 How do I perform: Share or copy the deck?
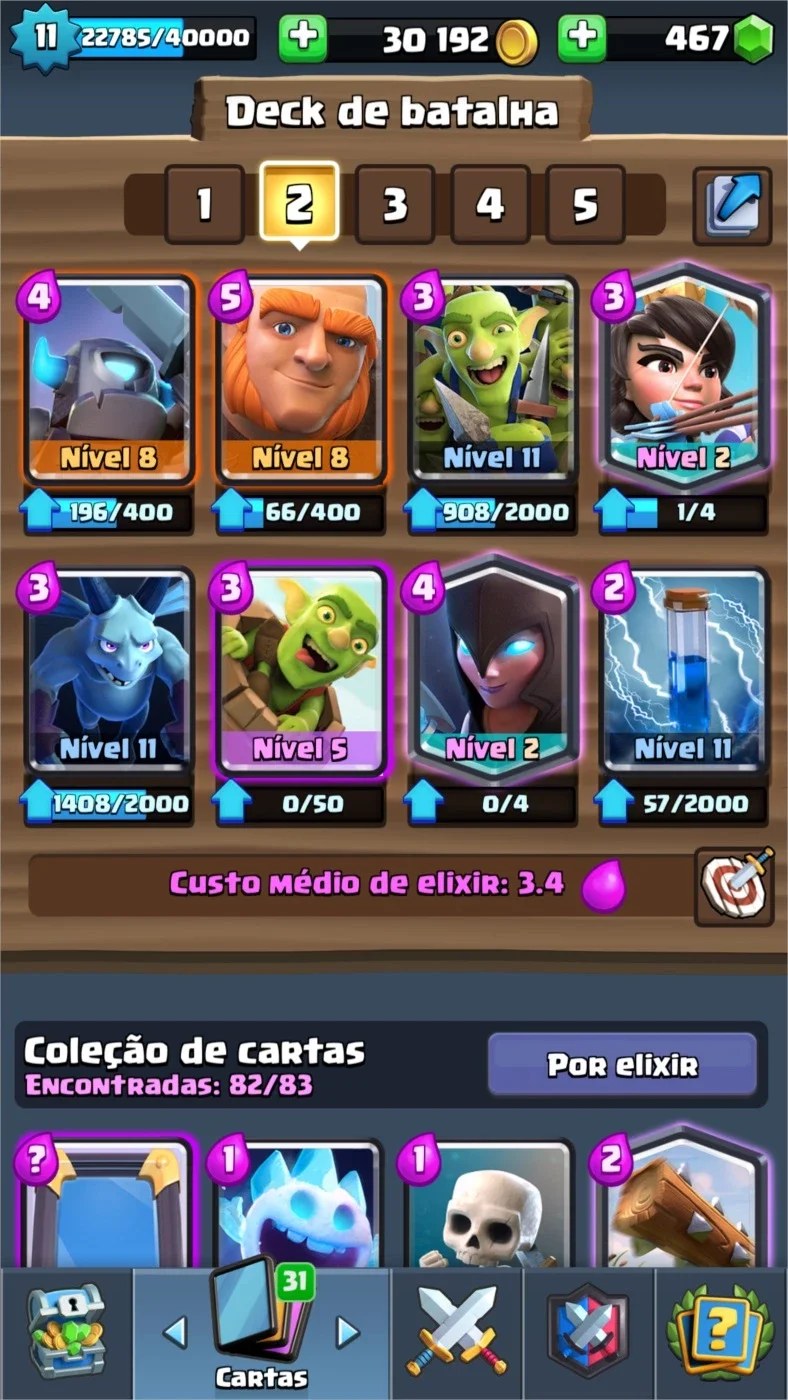(733, 206)
